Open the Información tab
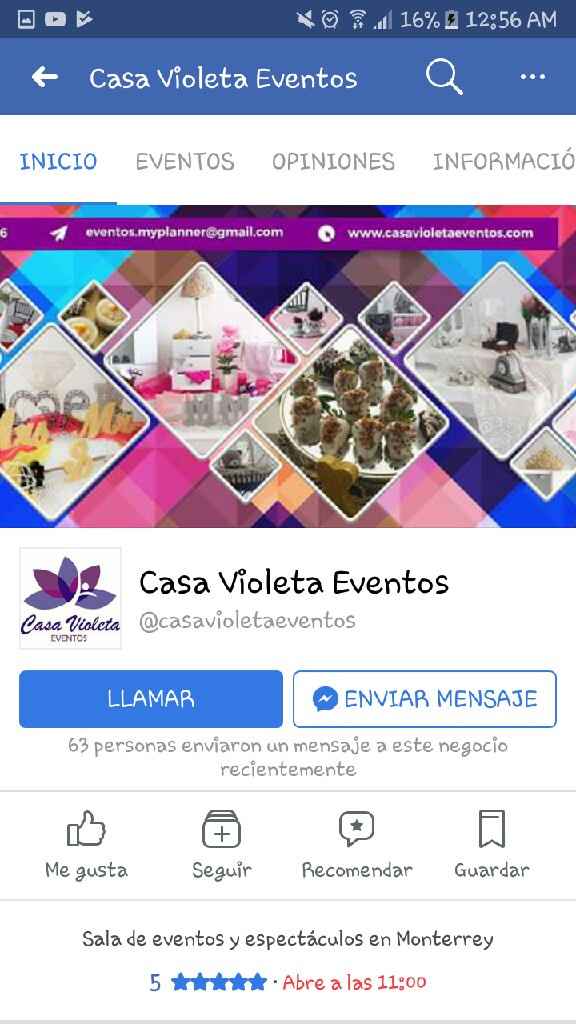Image resolution: width=576 pixels, height=1024 pixels. click(x=504, y=161)
